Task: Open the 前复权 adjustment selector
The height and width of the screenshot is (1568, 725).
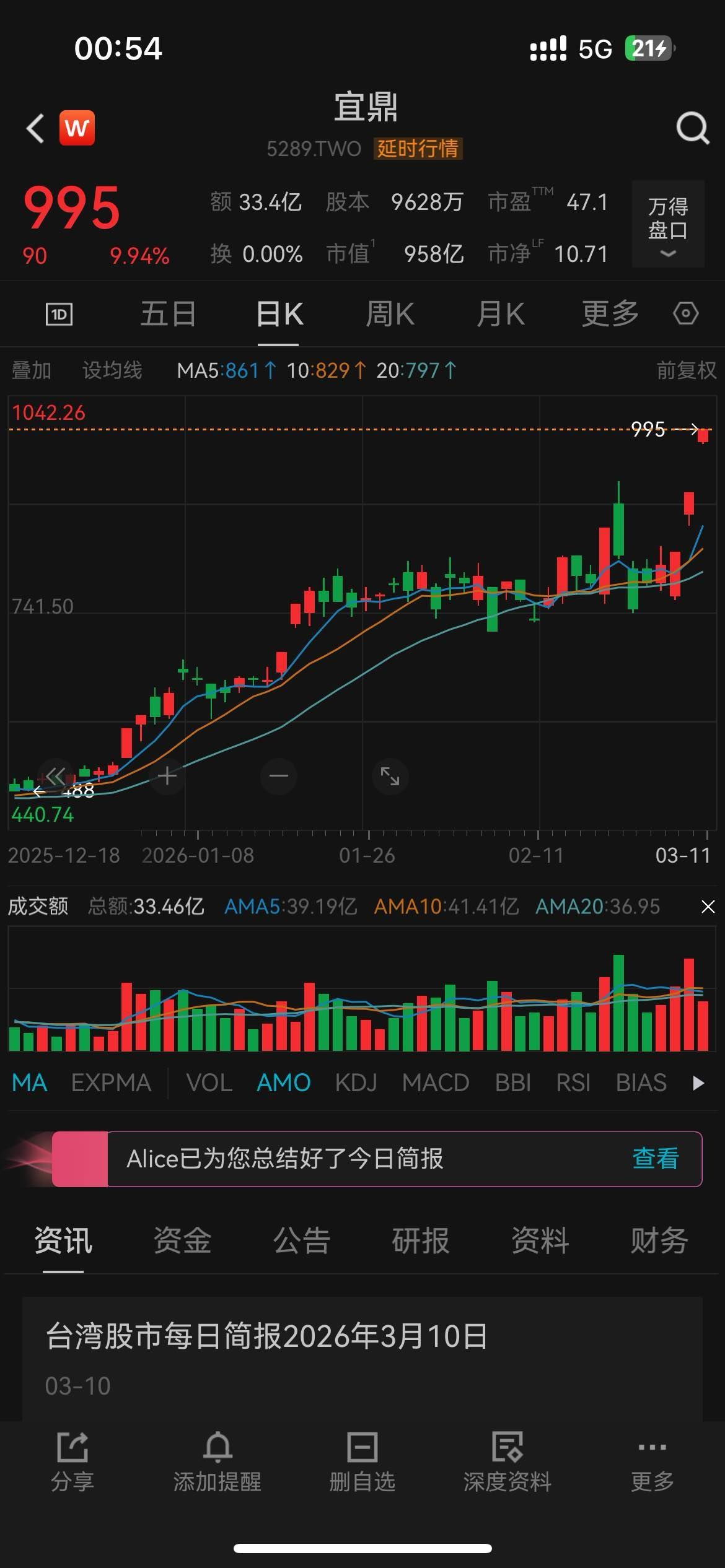Action: [x=686, y=370]
